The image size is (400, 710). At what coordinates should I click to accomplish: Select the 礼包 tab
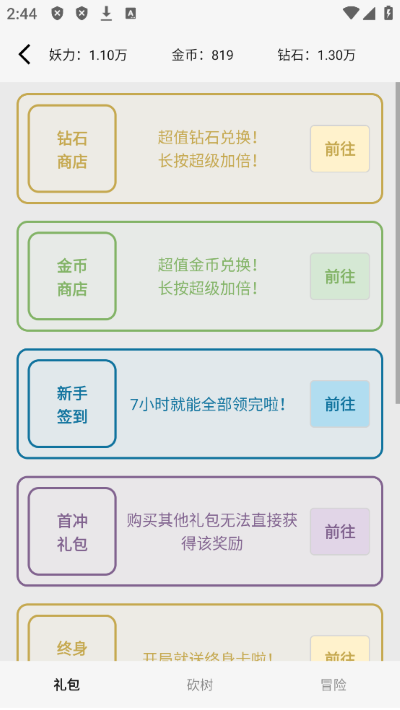[x=67, y=685]
